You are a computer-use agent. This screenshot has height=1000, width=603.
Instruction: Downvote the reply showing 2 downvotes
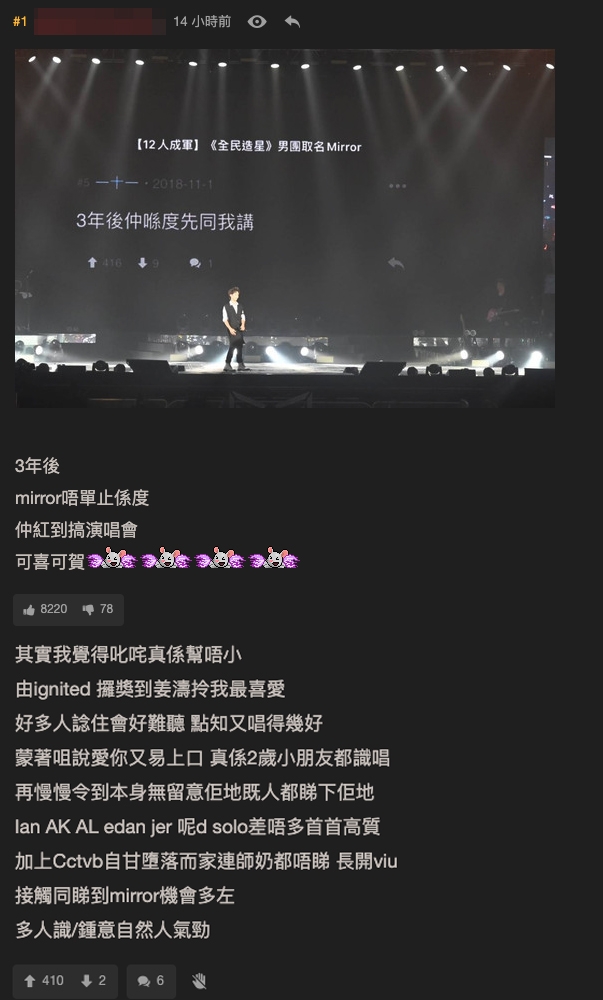(96, 981)
